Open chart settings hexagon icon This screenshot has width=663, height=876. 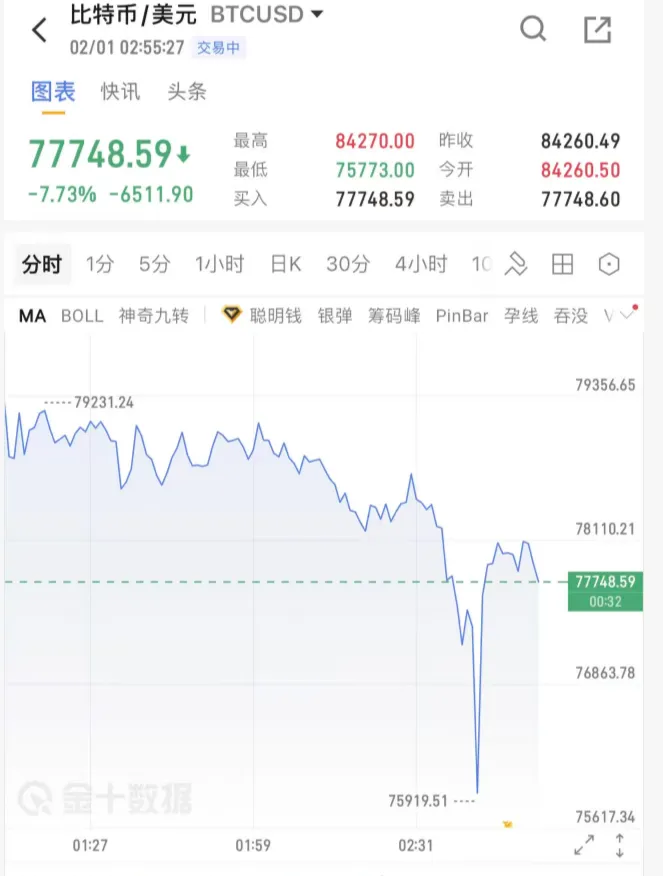(x=609, y=264)
